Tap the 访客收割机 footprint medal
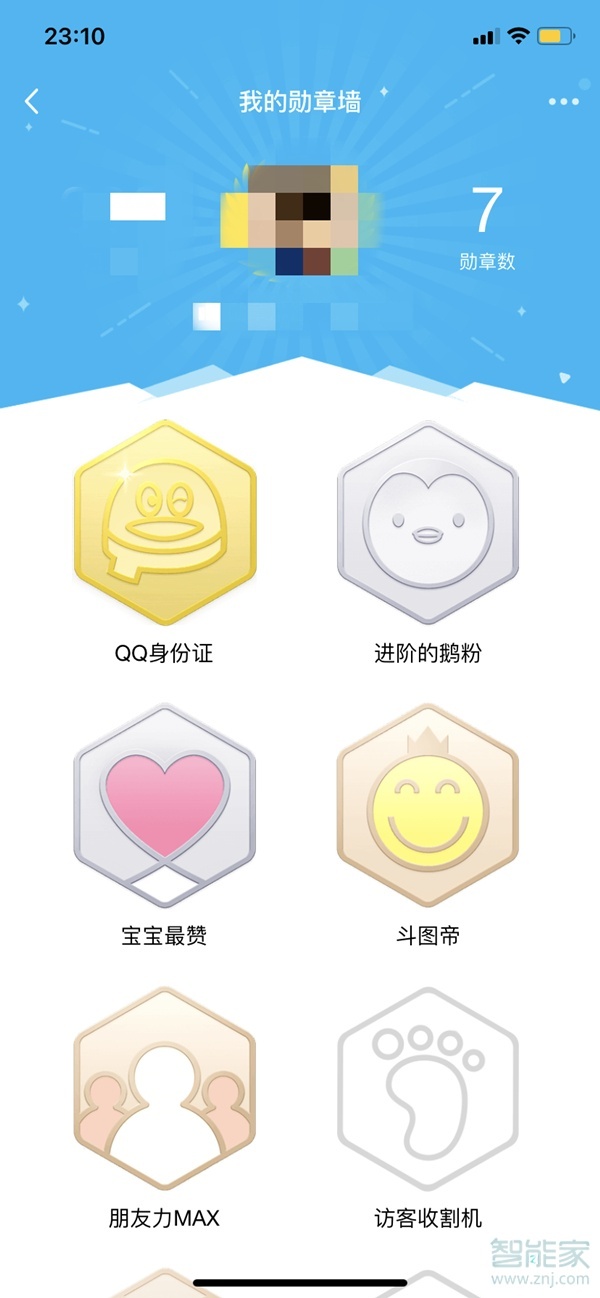The height and width of the screenshot is (1298, 600). (428, 1090)
